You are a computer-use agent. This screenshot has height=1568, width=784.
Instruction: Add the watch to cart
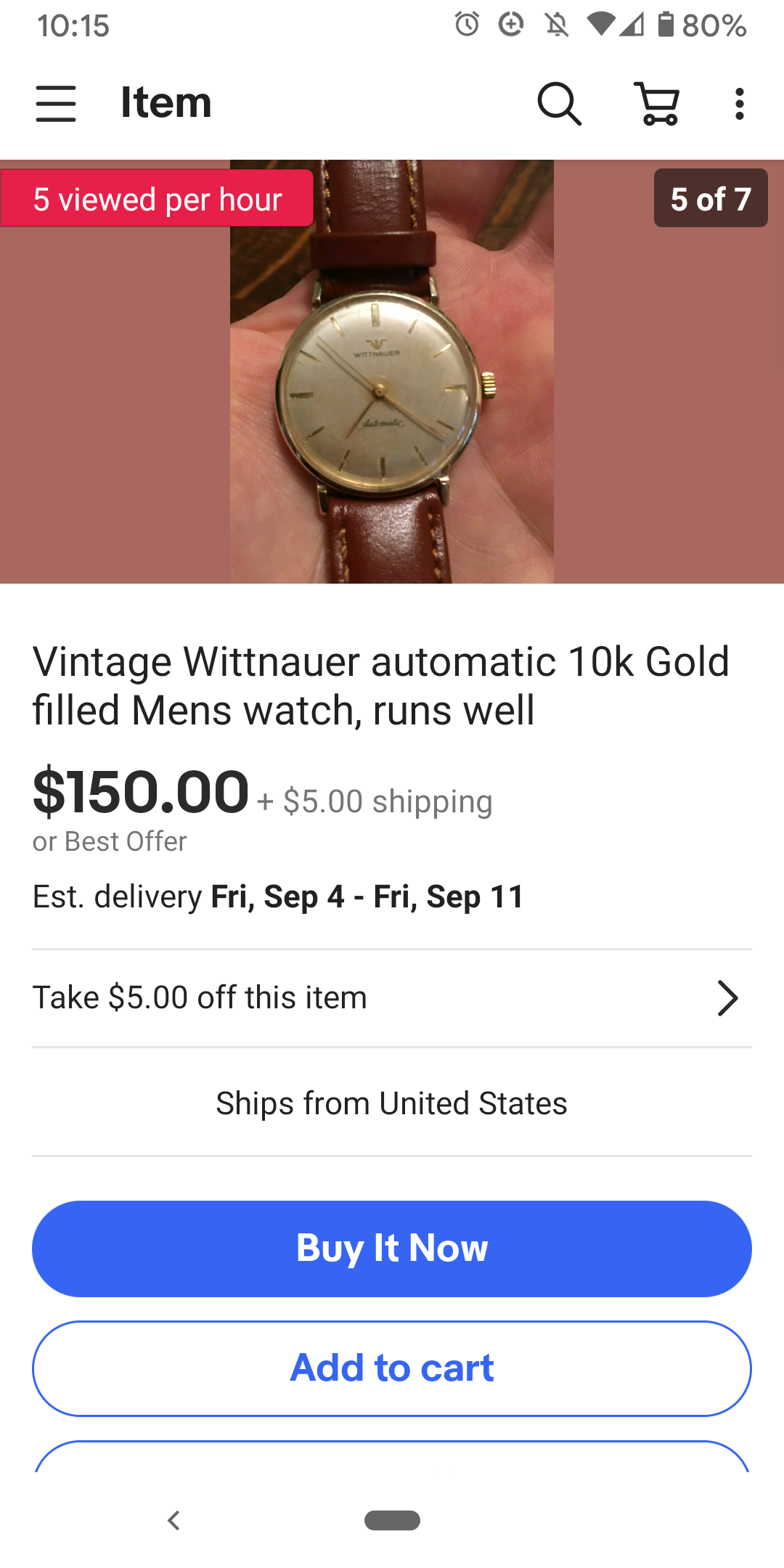coord(392,1368)
